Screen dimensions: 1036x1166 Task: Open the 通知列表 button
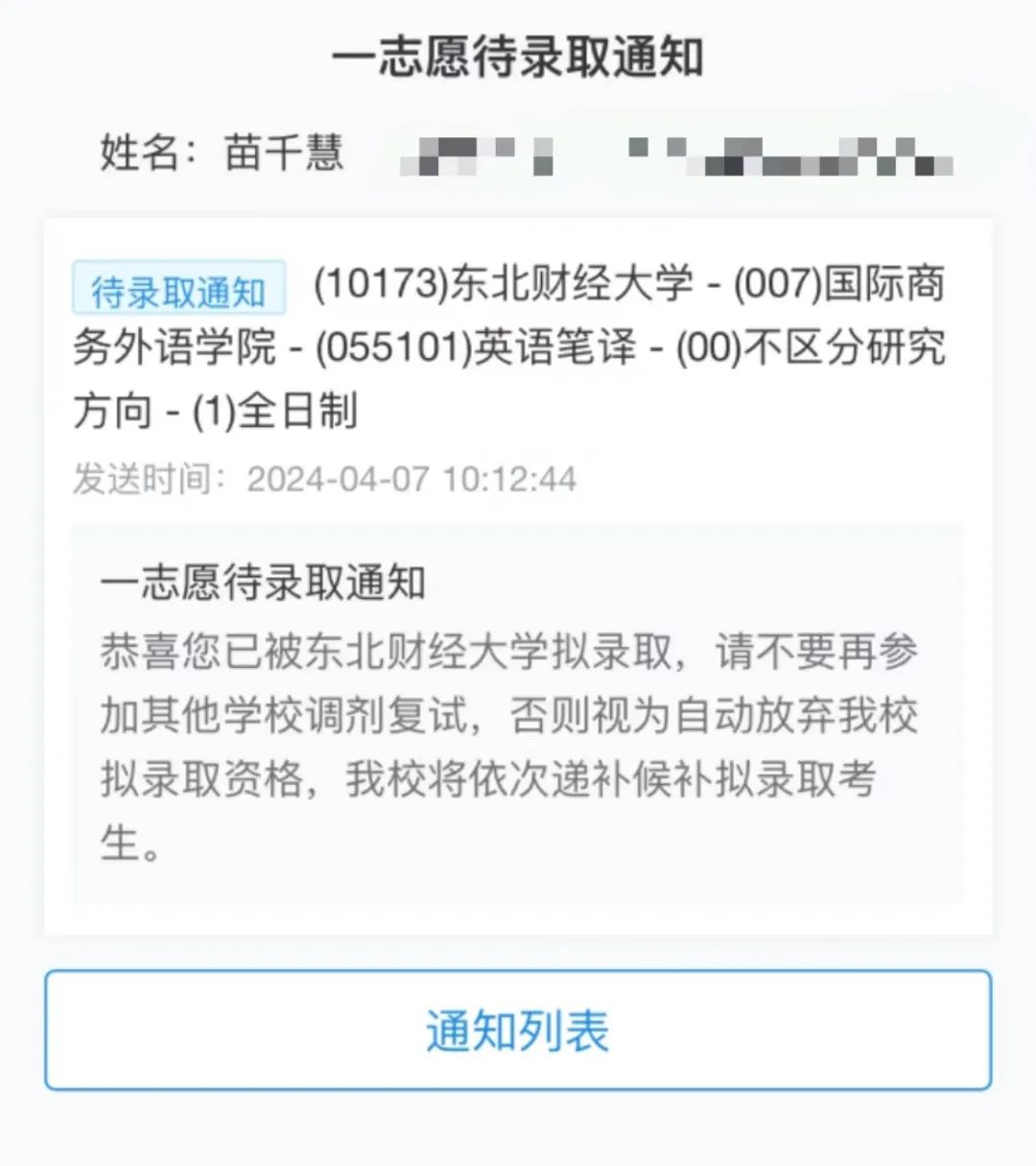(x=517, y=1030)
